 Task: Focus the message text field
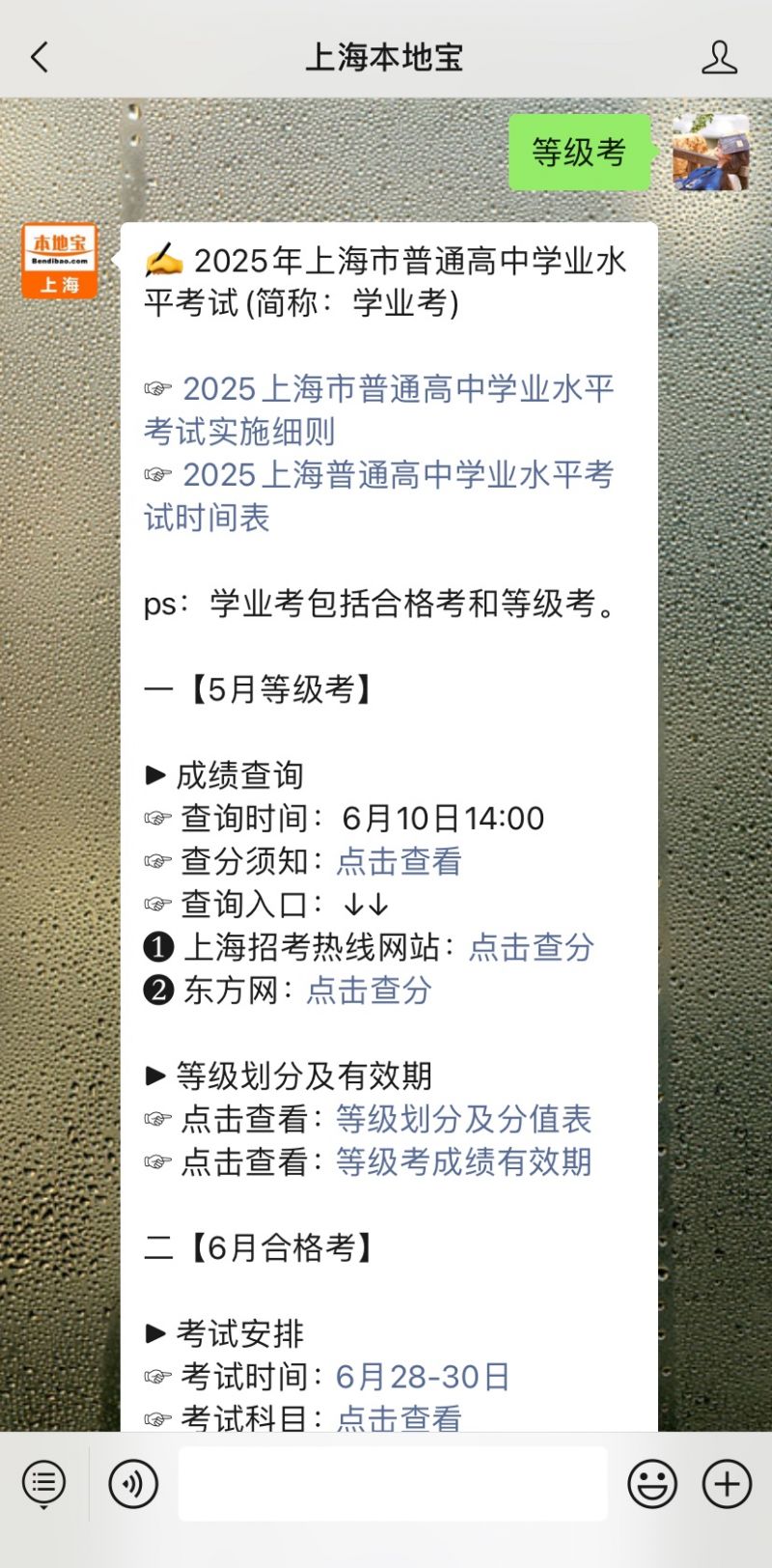[393, 1484]
